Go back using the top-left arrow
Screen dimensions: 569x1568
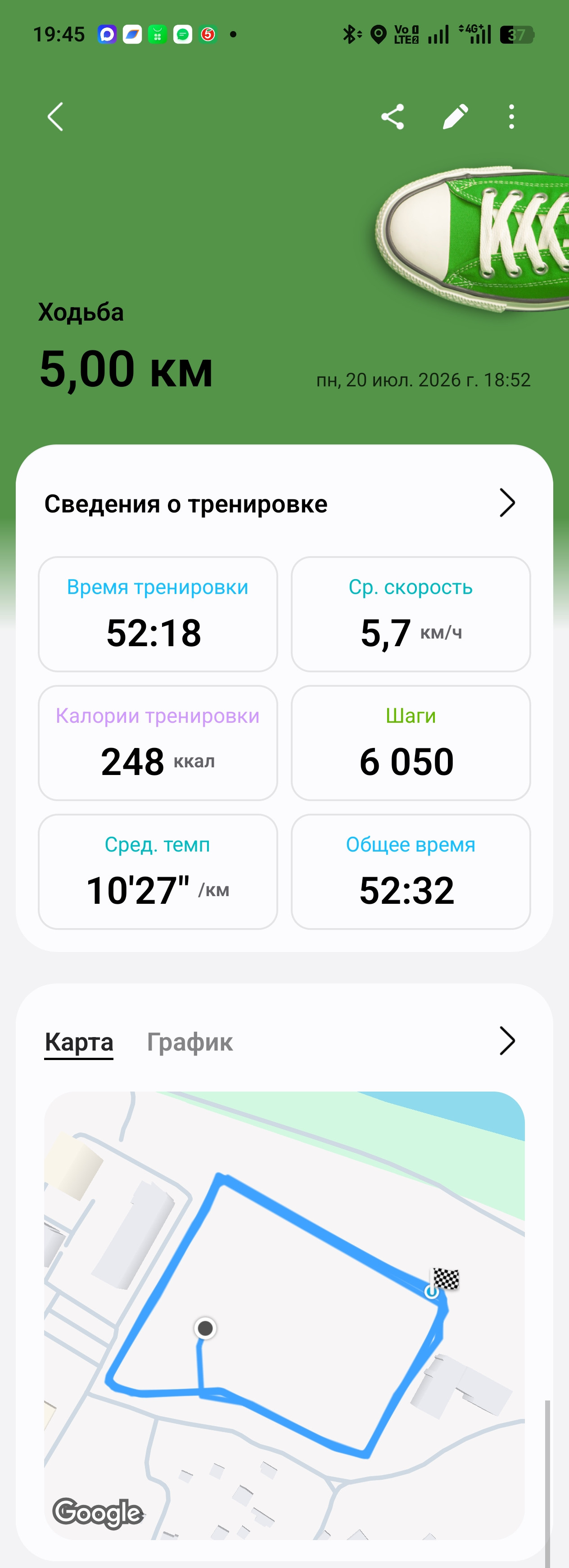(x=55, y=116)
